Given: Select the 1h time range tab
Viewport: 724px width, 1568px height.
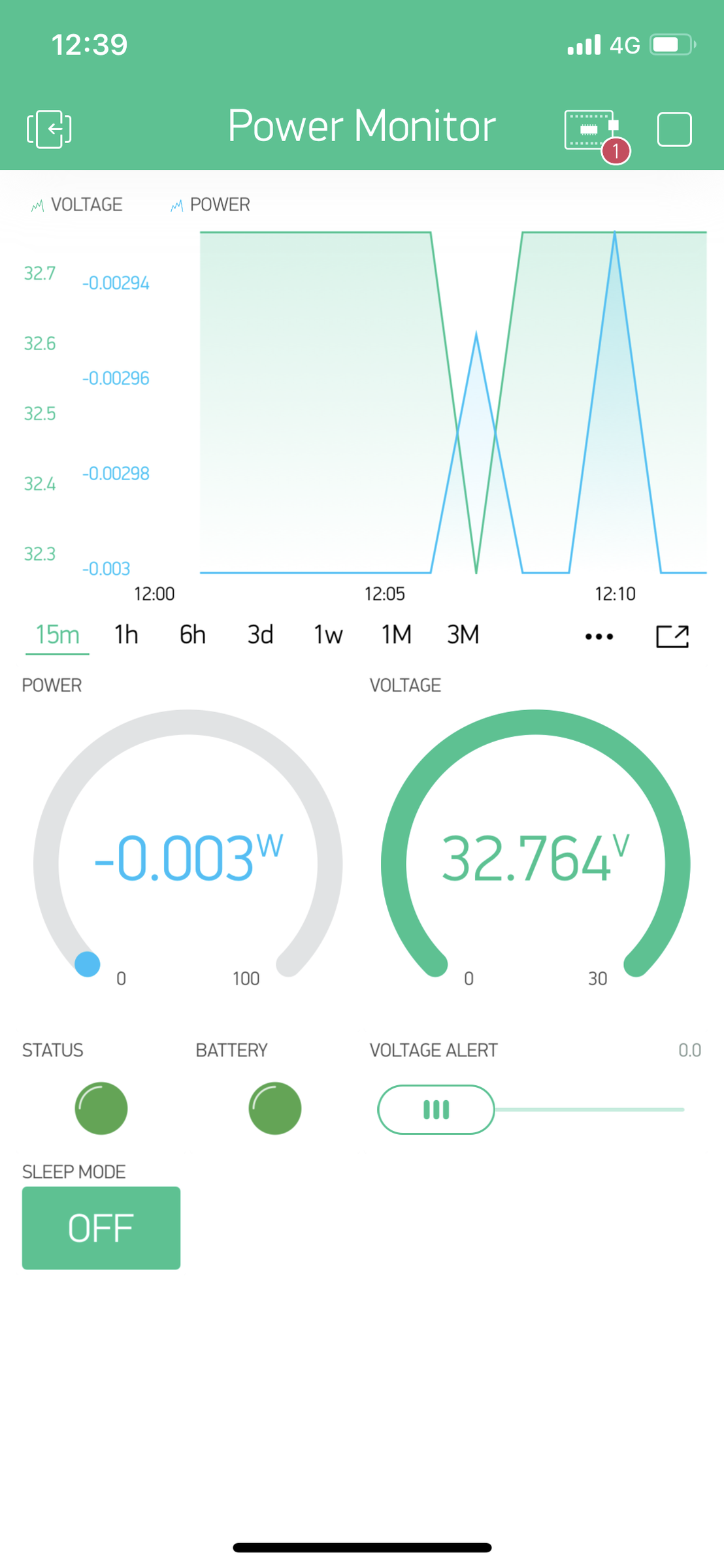Looking at the screenshot, I should point(125,634).
